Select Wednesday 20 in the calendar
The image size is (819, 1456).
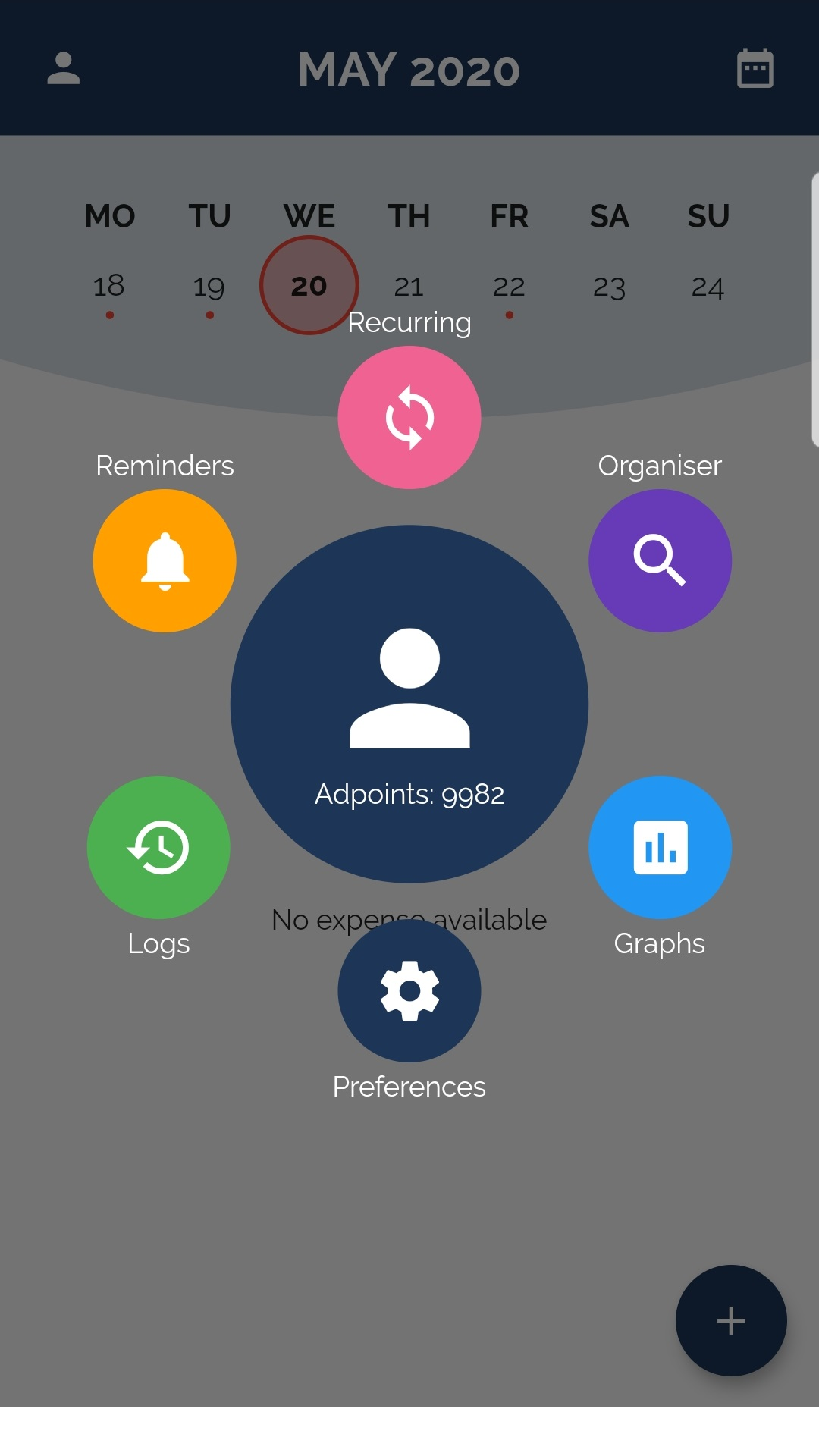pos(309,285)
